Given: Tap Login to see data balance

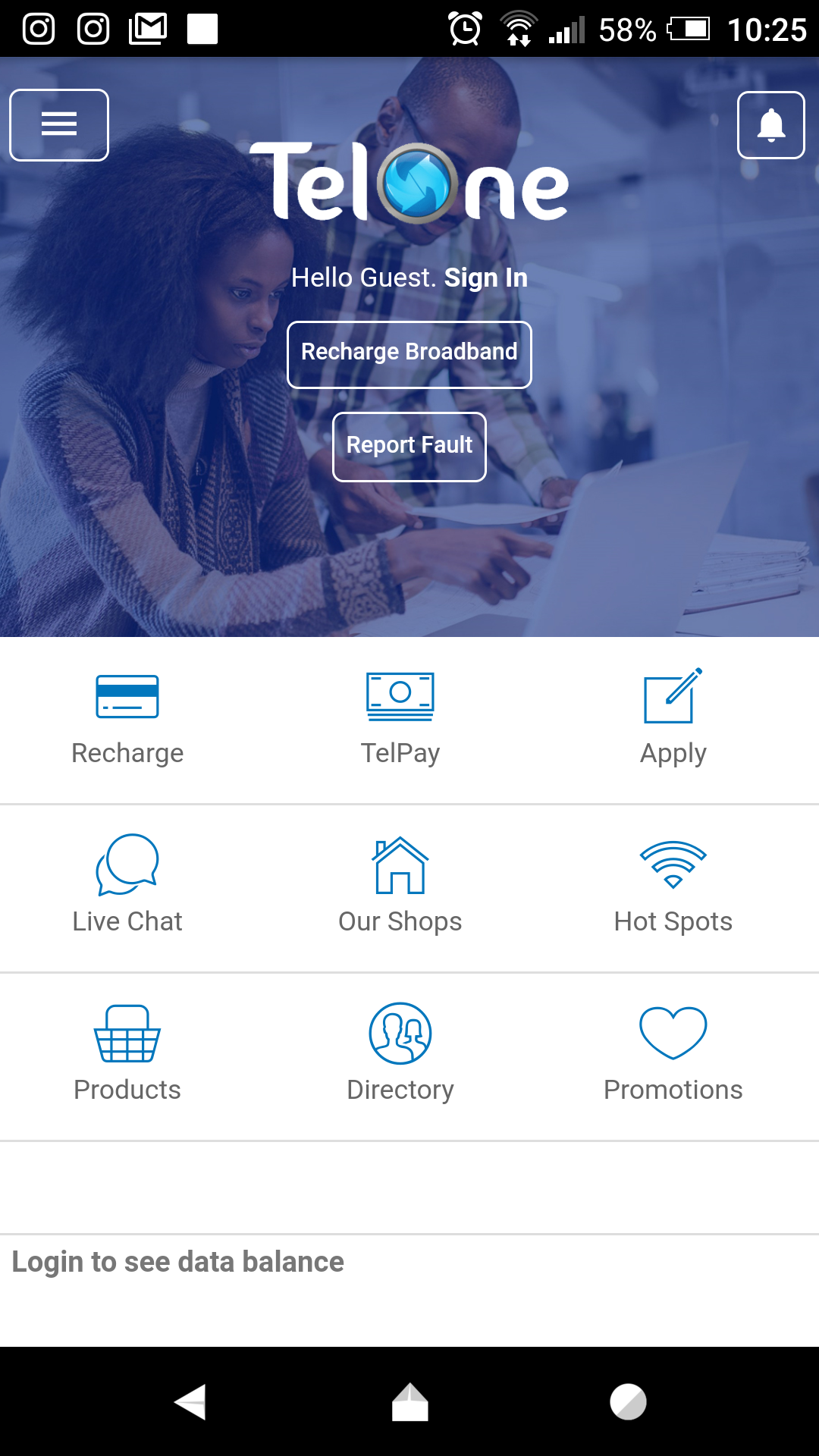Looking at the screenshot, I should (x=176, y=1262).
